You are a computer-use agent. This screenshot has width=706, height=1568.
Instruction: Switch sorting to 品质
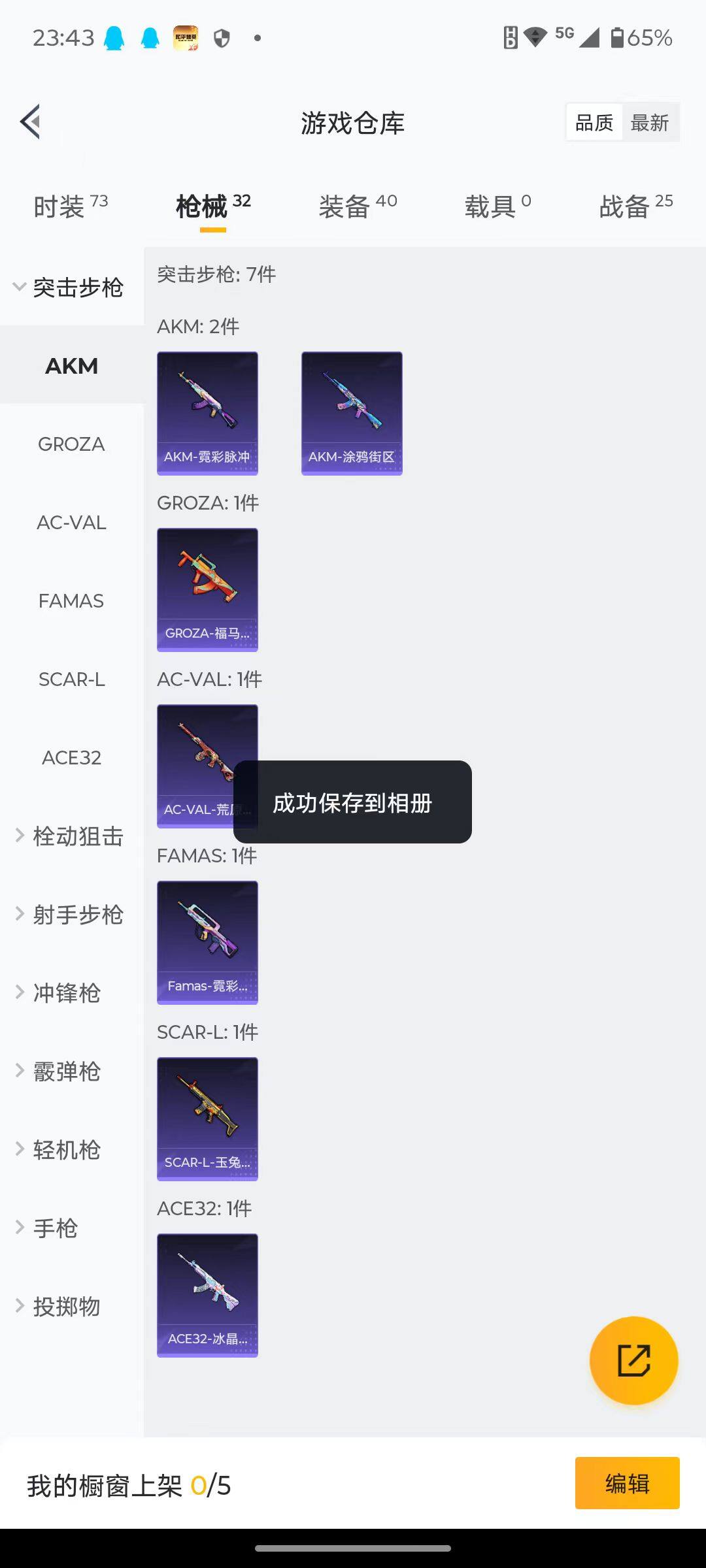click(593, 122)
